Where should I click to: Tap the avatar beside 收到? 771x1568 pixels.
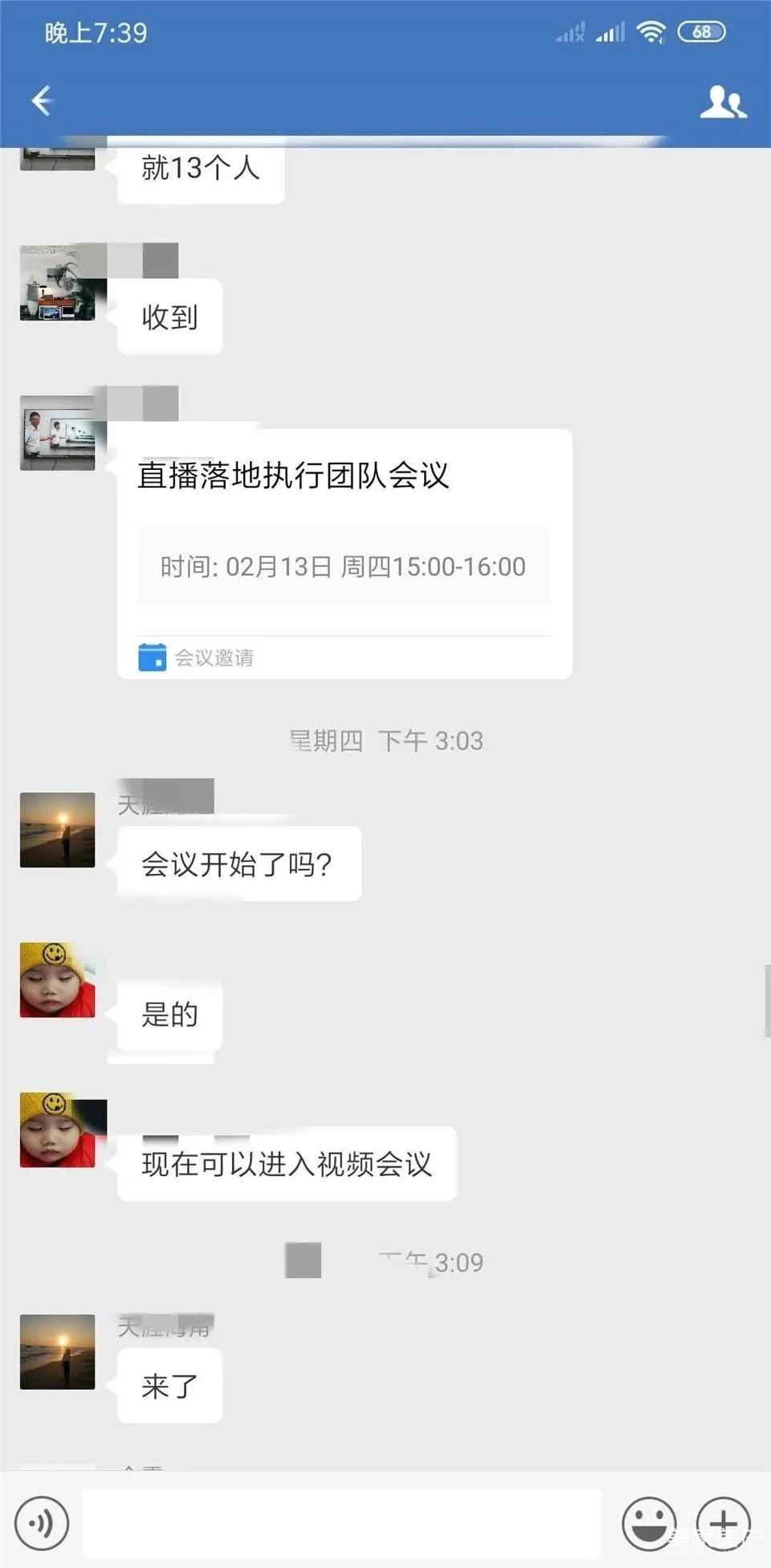point(58,284)
